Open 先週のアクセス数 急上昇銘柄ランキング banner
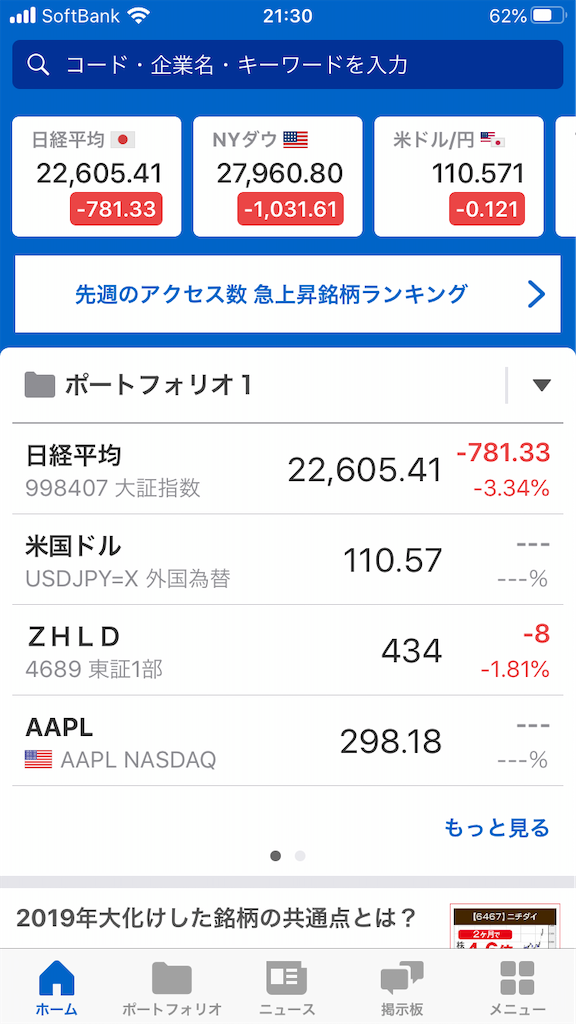The image size is (576, 1024). click(x=287, y=295)
